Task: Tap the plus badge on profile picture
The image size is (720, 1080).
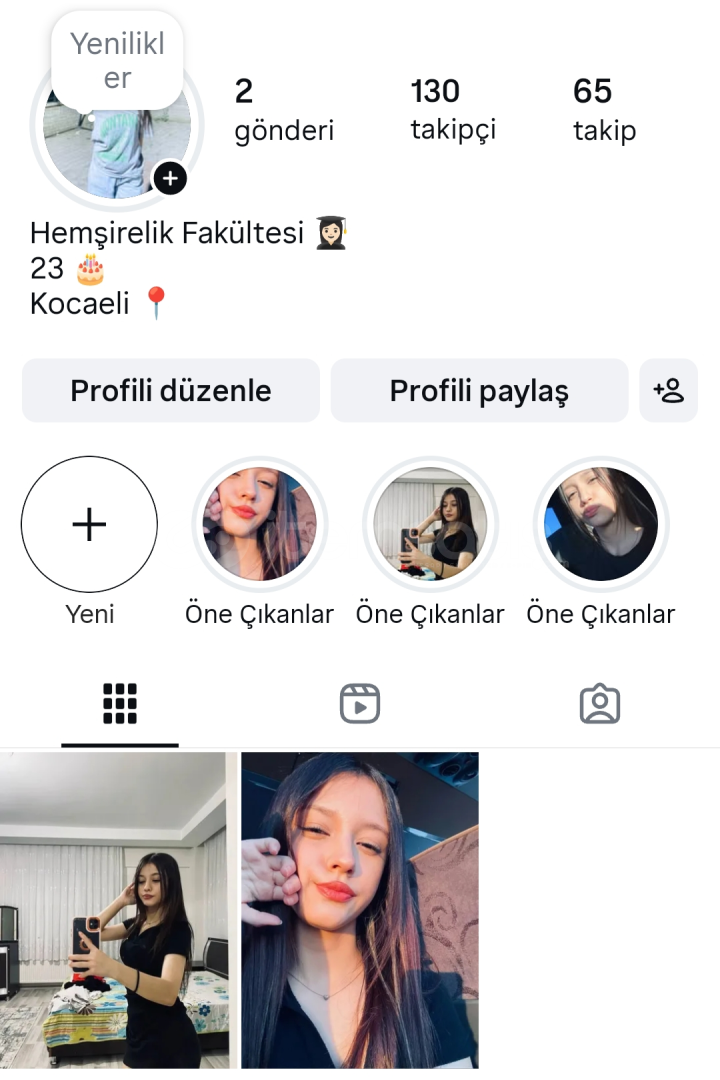Action: (x=170, y=179)
